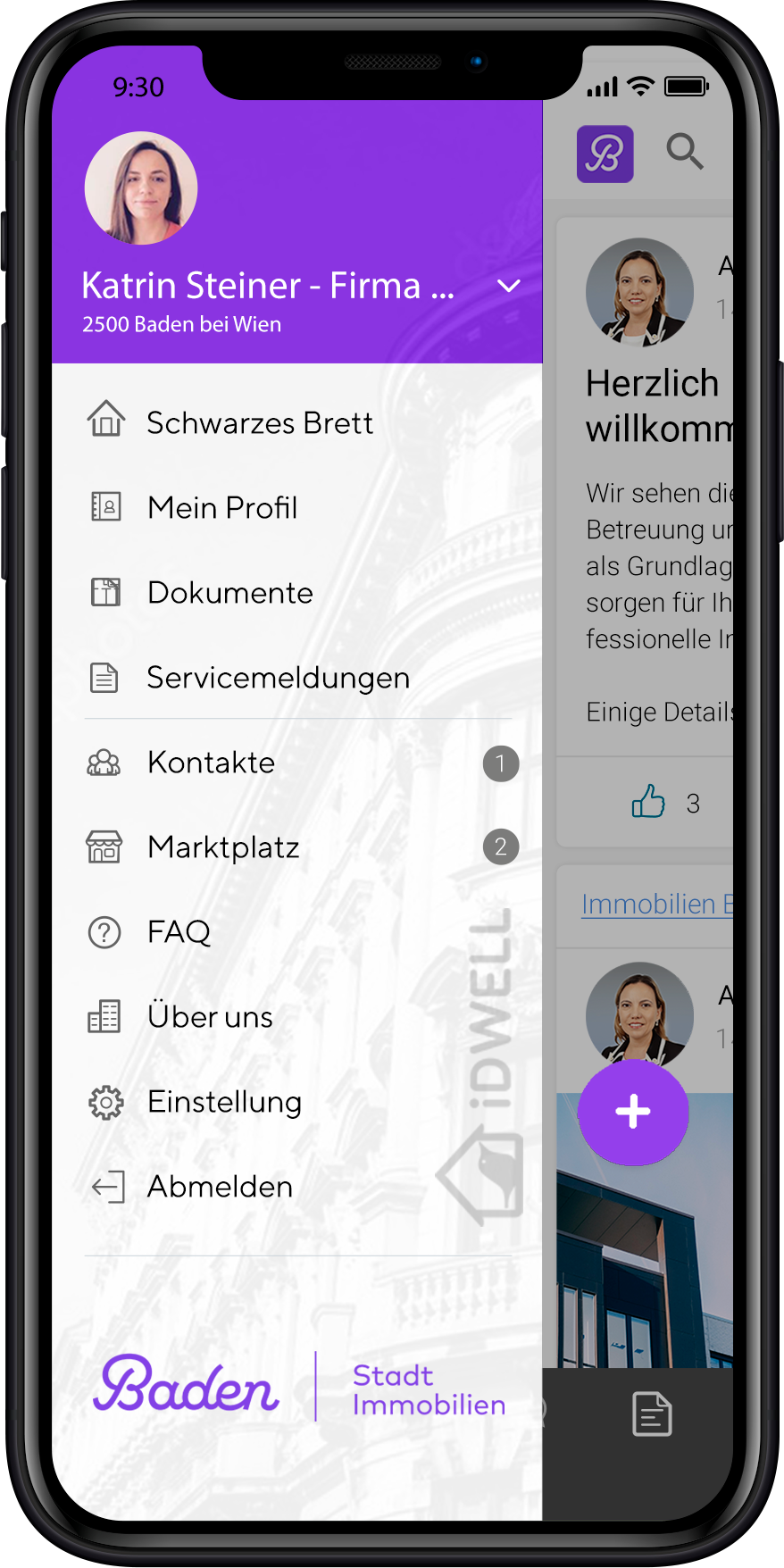Open Kontakte with one notification
This screenshot has width=784, height=1568.
tap(212, 763)
